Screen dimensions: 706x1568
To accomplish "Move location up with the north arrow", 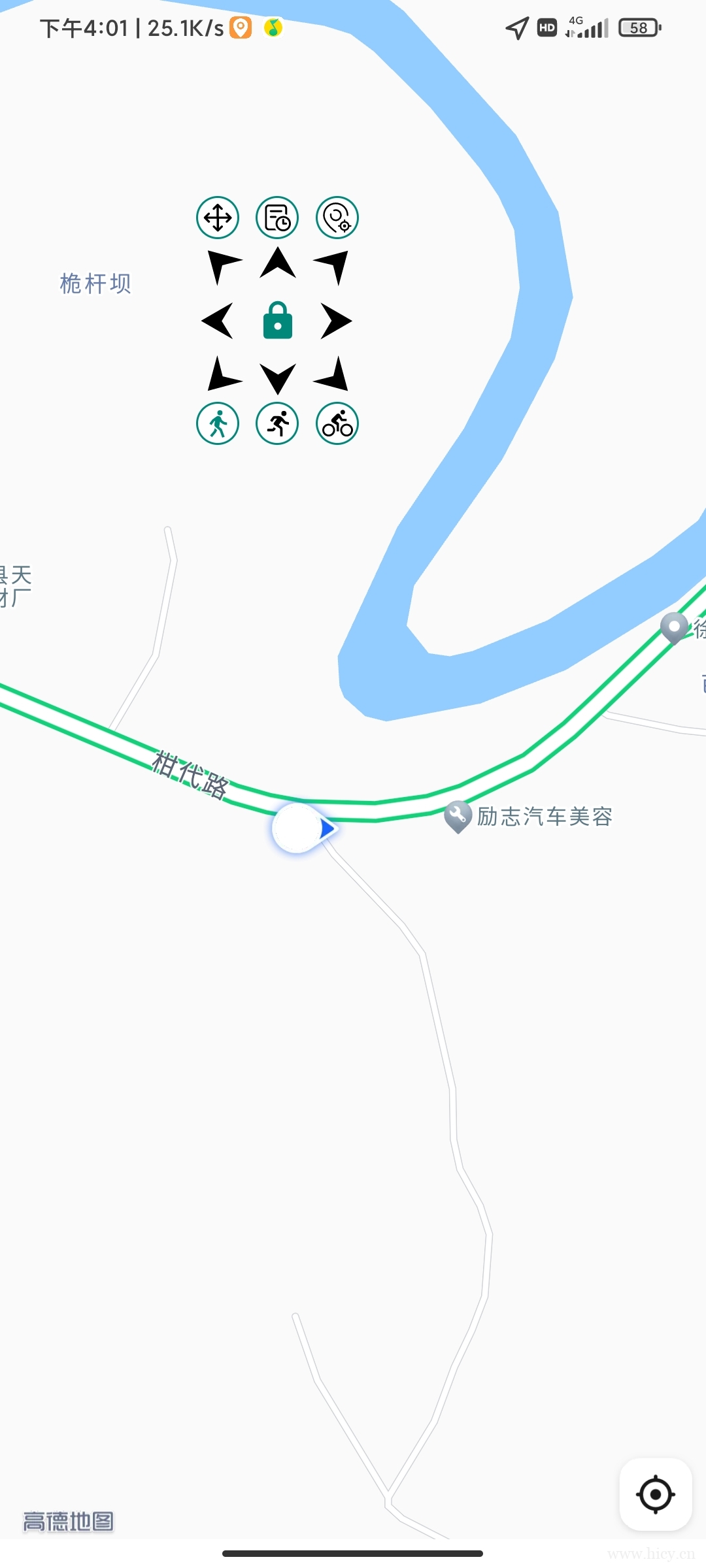I will coord(278,263).
